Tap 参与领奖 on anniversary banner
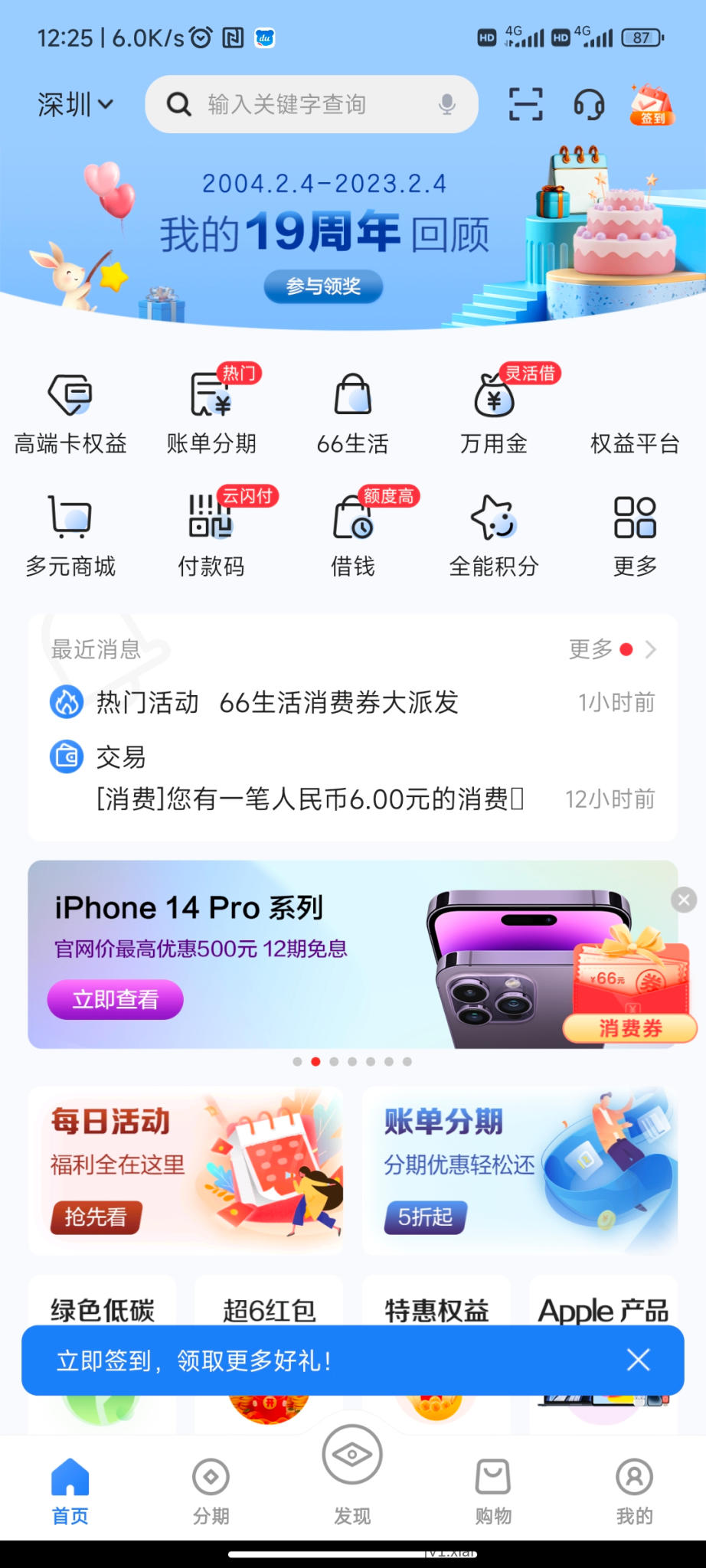The width and height of the screenshot is (706, 1568). [323, 286]
